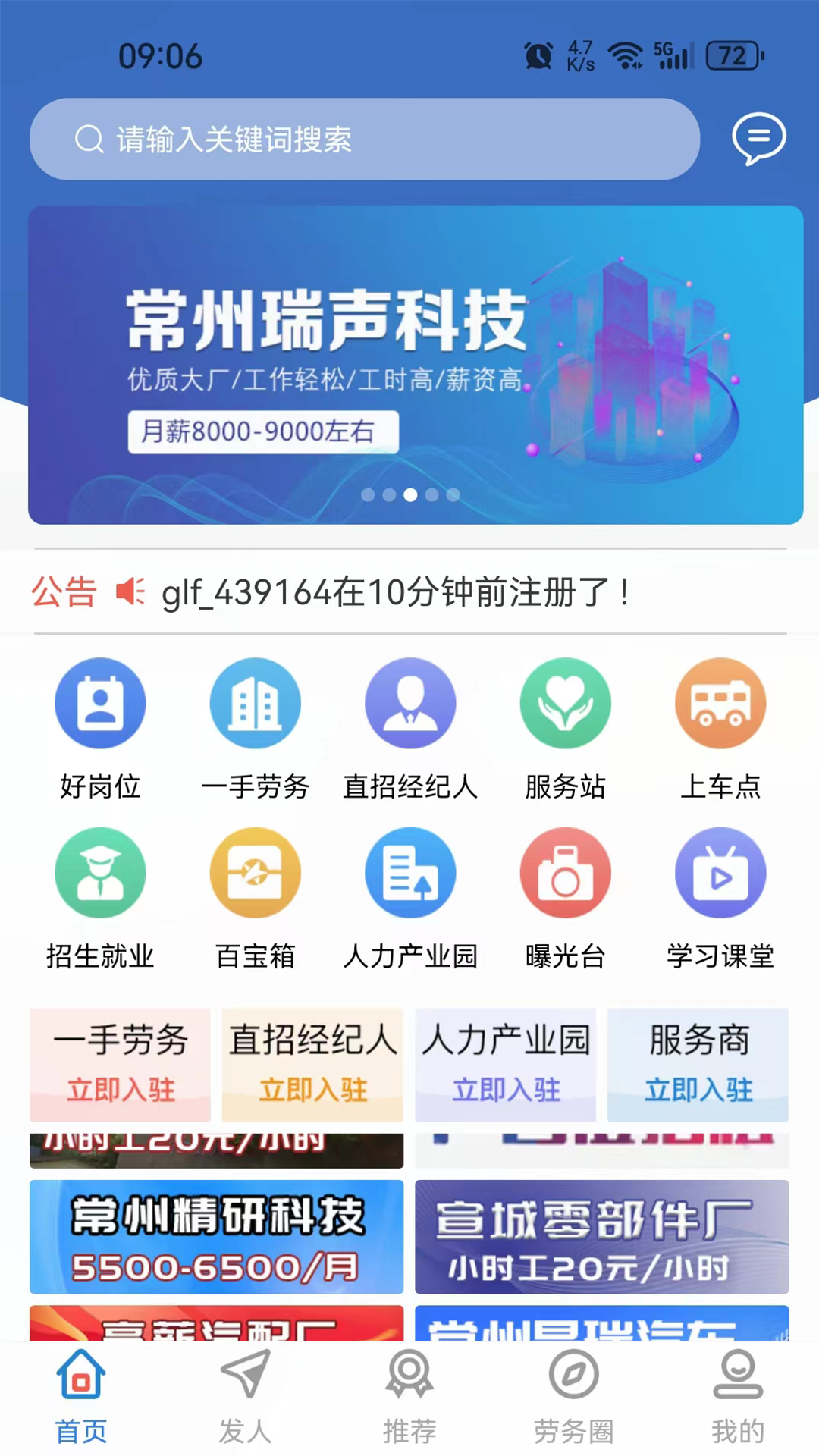Open the chat bubble icon
This screenshot has height=1456, width=819.
(758, 137)
